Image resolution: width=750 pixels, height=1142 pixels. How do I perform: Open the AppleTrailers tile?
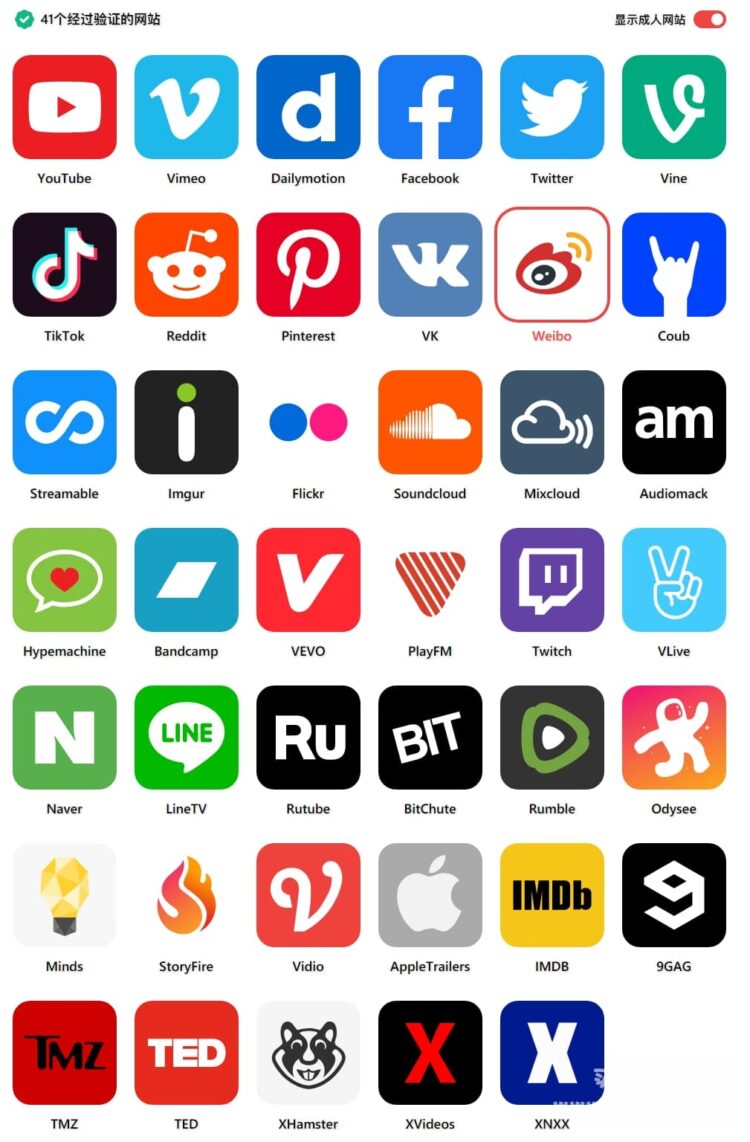(x=430, y=895)
